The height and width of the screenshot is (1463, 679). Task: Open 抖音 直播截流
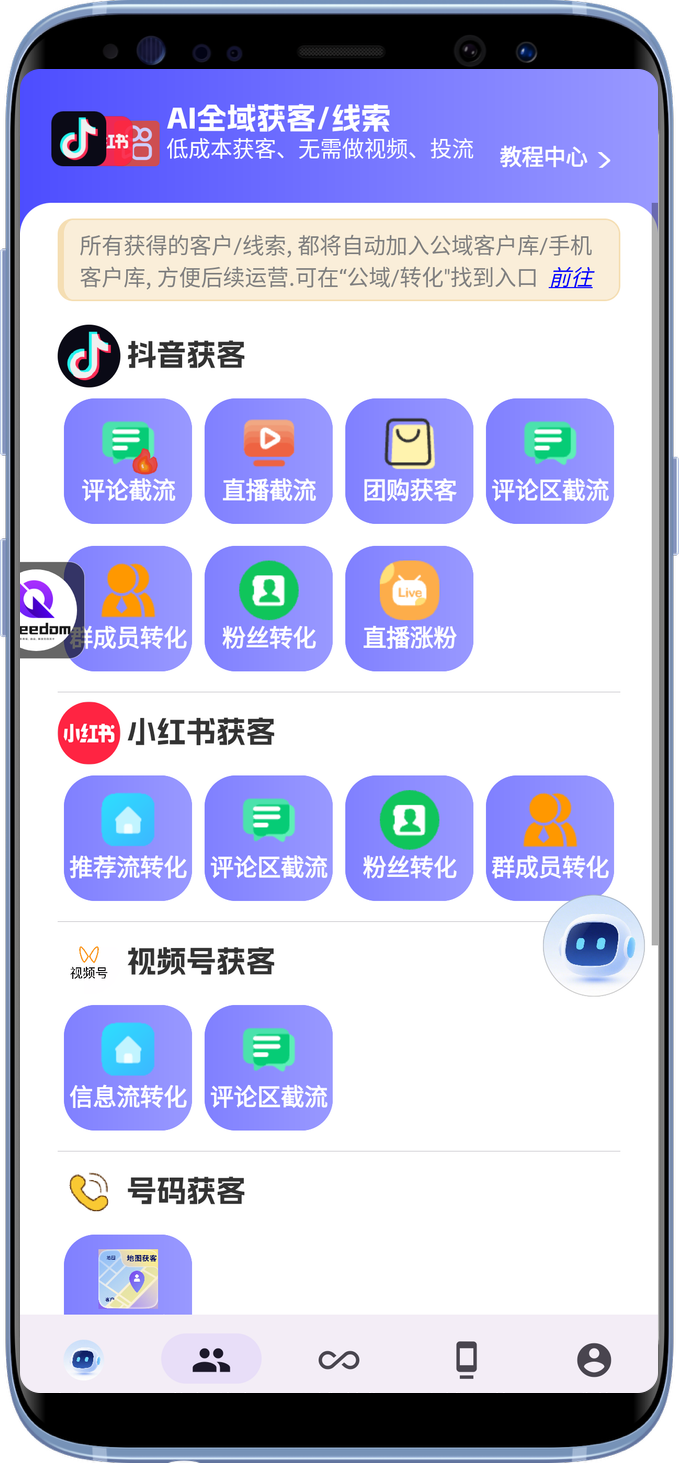click(x=268, y=461)
